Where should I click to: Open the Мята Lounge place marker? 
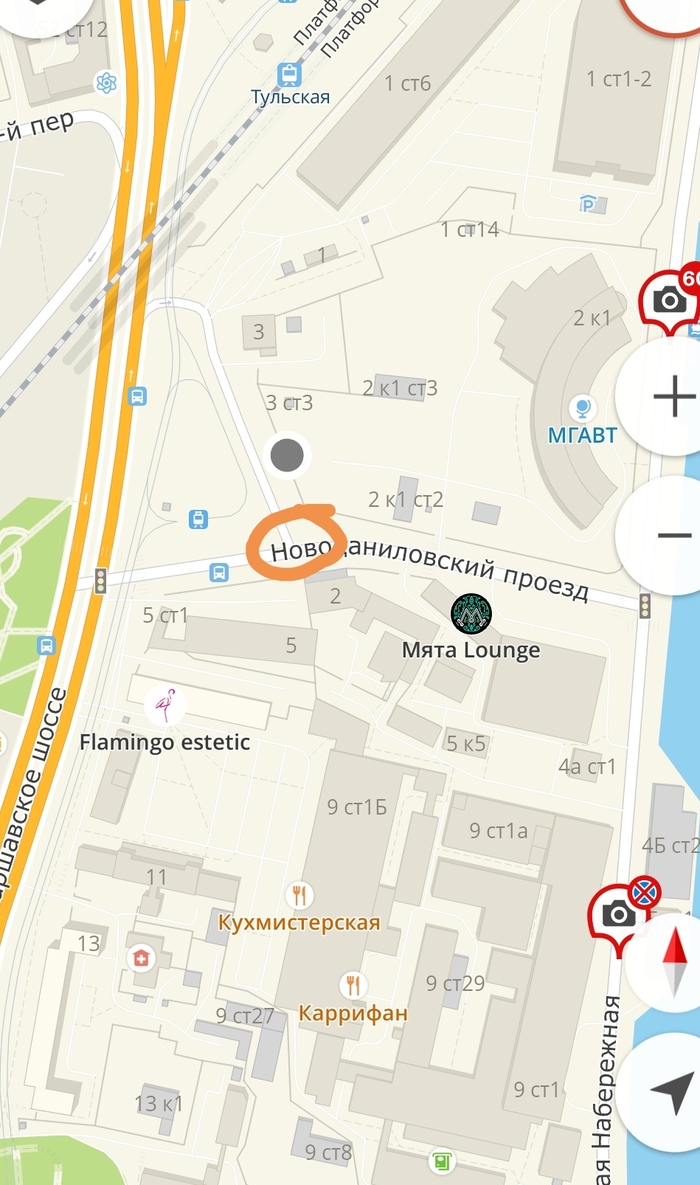click(x=471, y=613)
